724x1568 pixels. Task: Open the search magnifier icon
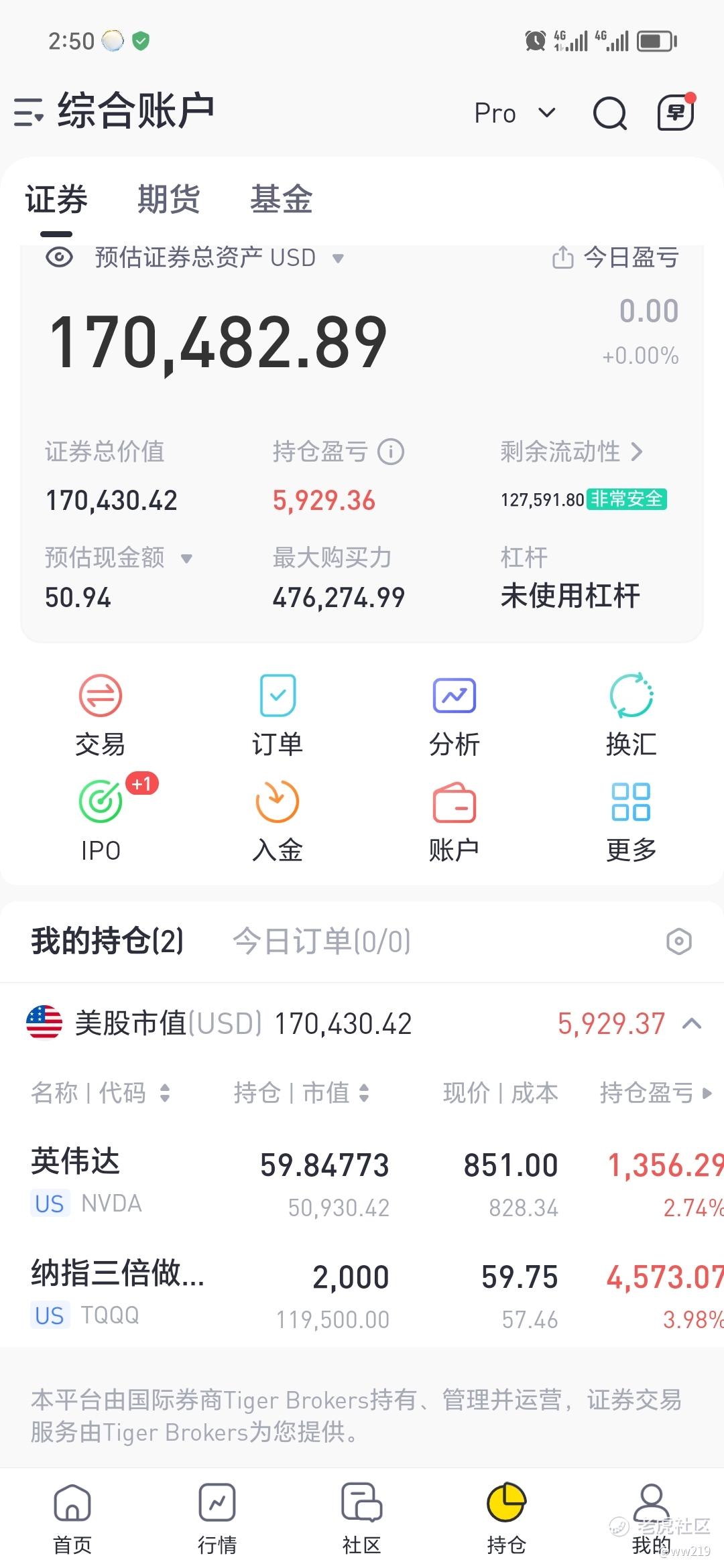click(x=610, y=113)
